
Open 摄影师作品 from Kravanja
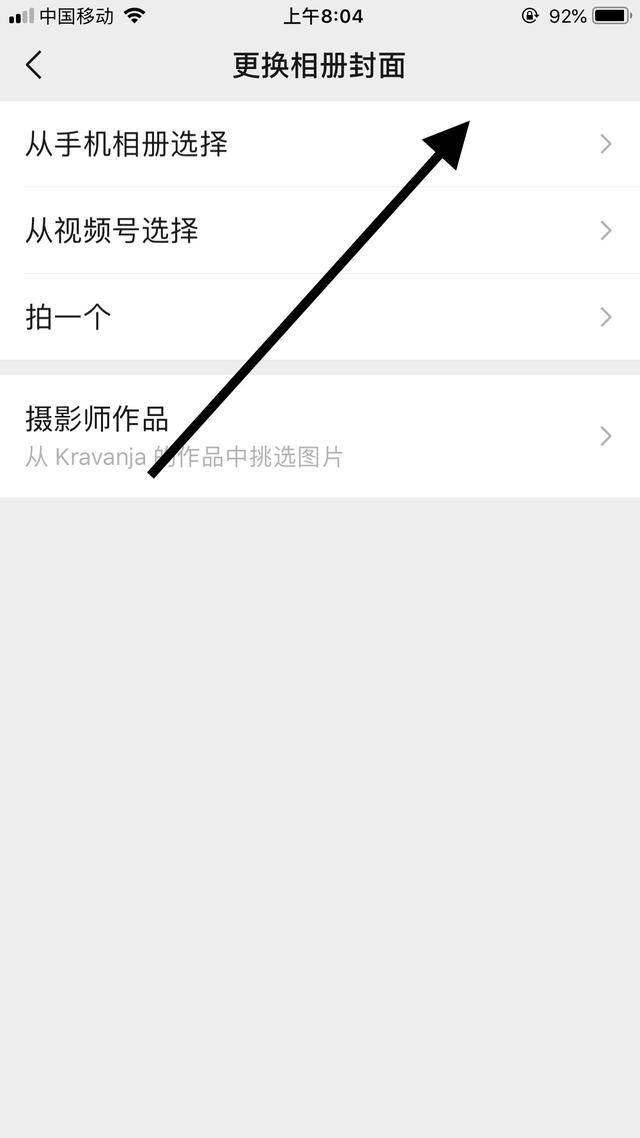320,435
